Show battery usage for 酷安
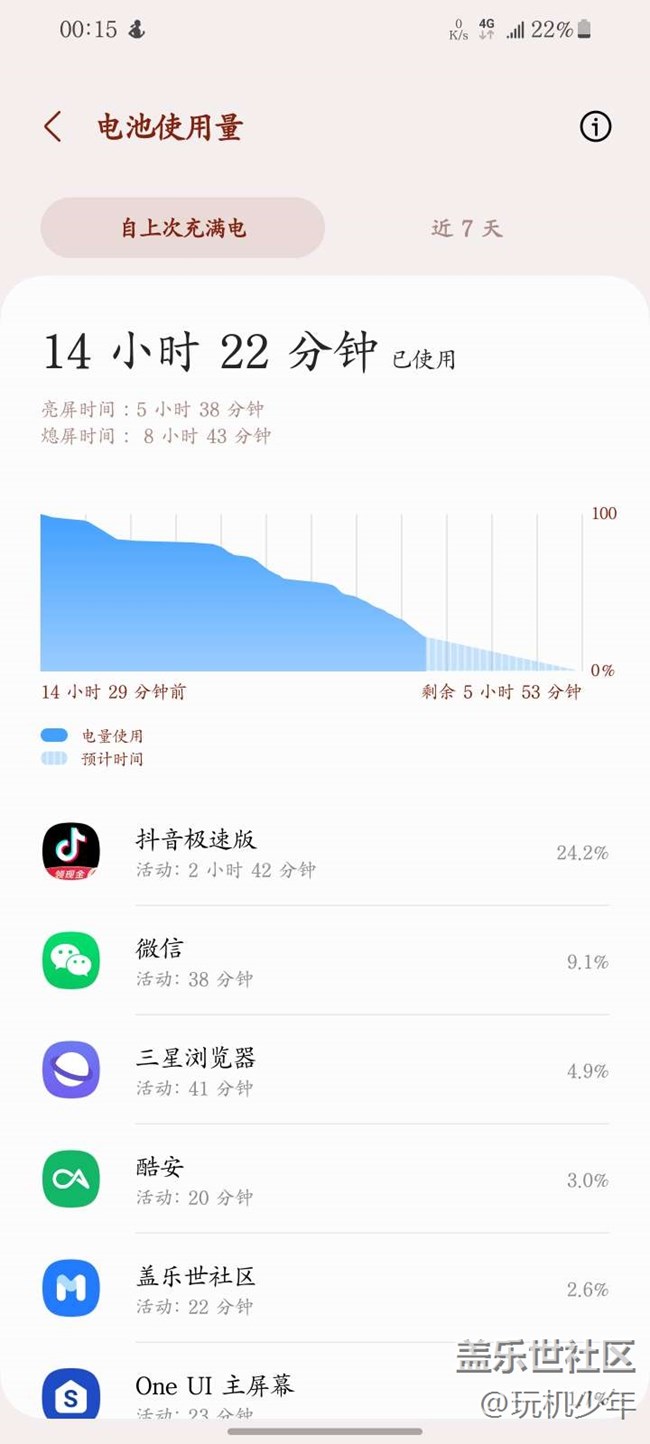 point(325,1179)
